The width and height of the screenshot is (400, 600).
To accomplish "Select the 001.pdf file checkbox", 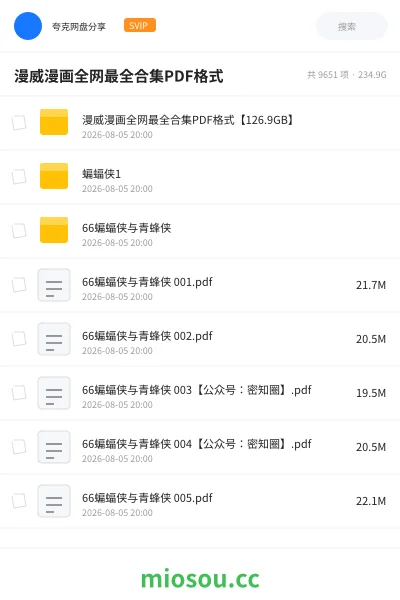I will (19, 285).
